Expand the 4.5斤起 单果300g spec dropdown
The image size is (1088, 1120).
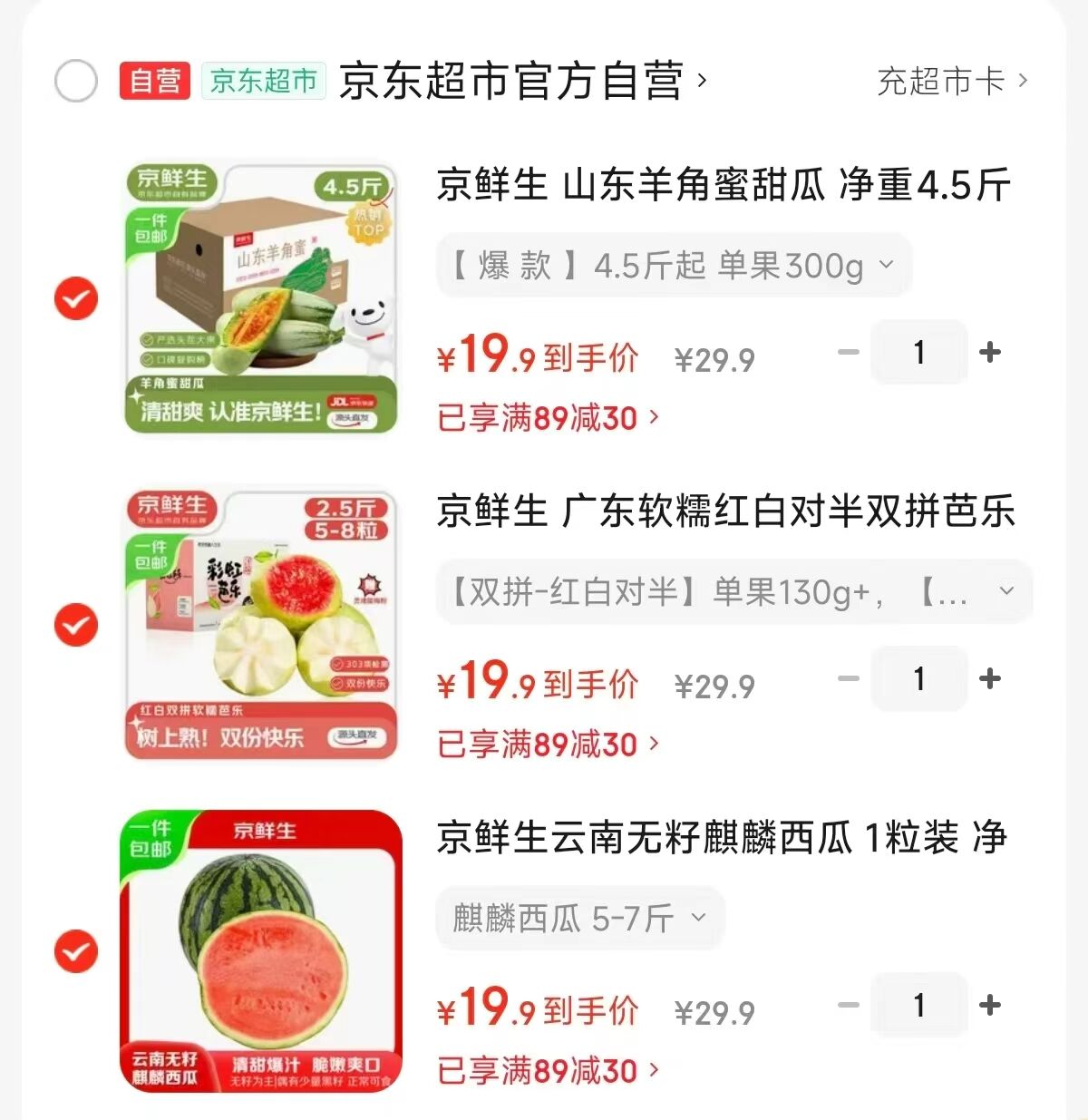coord(674,266)
